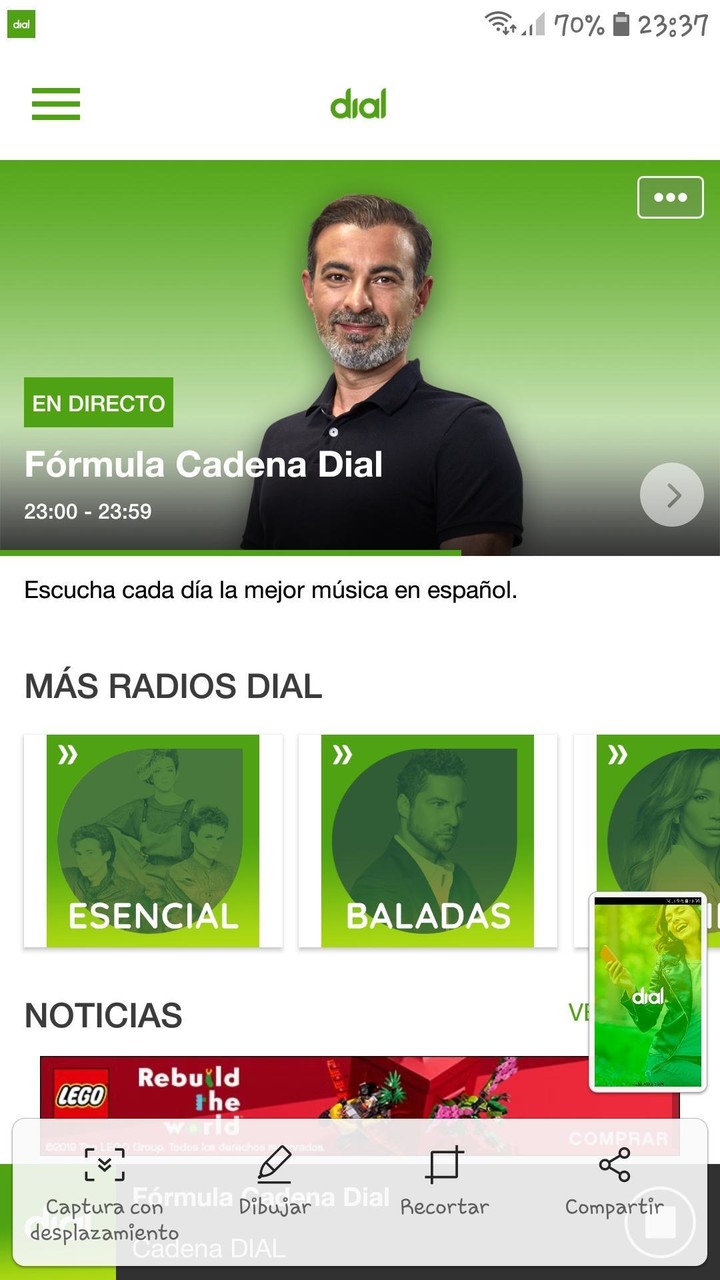The image size is (720, 1280).
Task: Select the Dibujar pencil icon
Action: click(x=275, y=1166)
